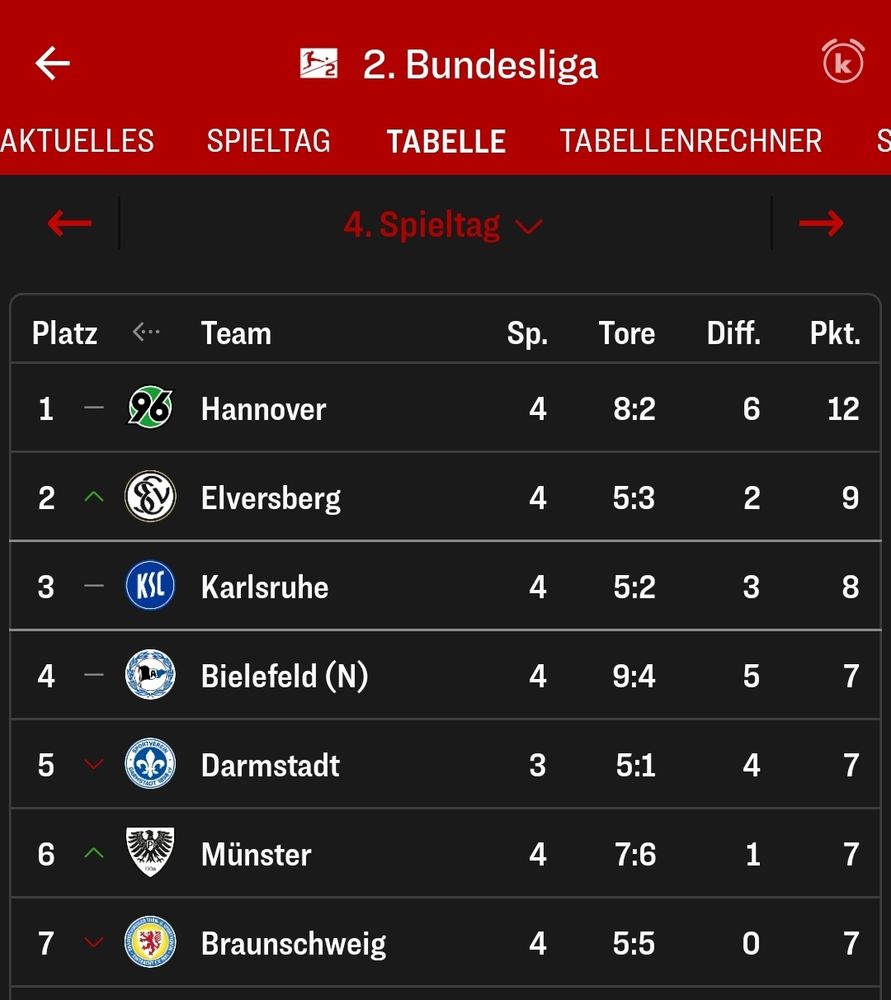The image size is (891, 1000).
Task: Switch to the Aktuelles tab
Action: 78,141
